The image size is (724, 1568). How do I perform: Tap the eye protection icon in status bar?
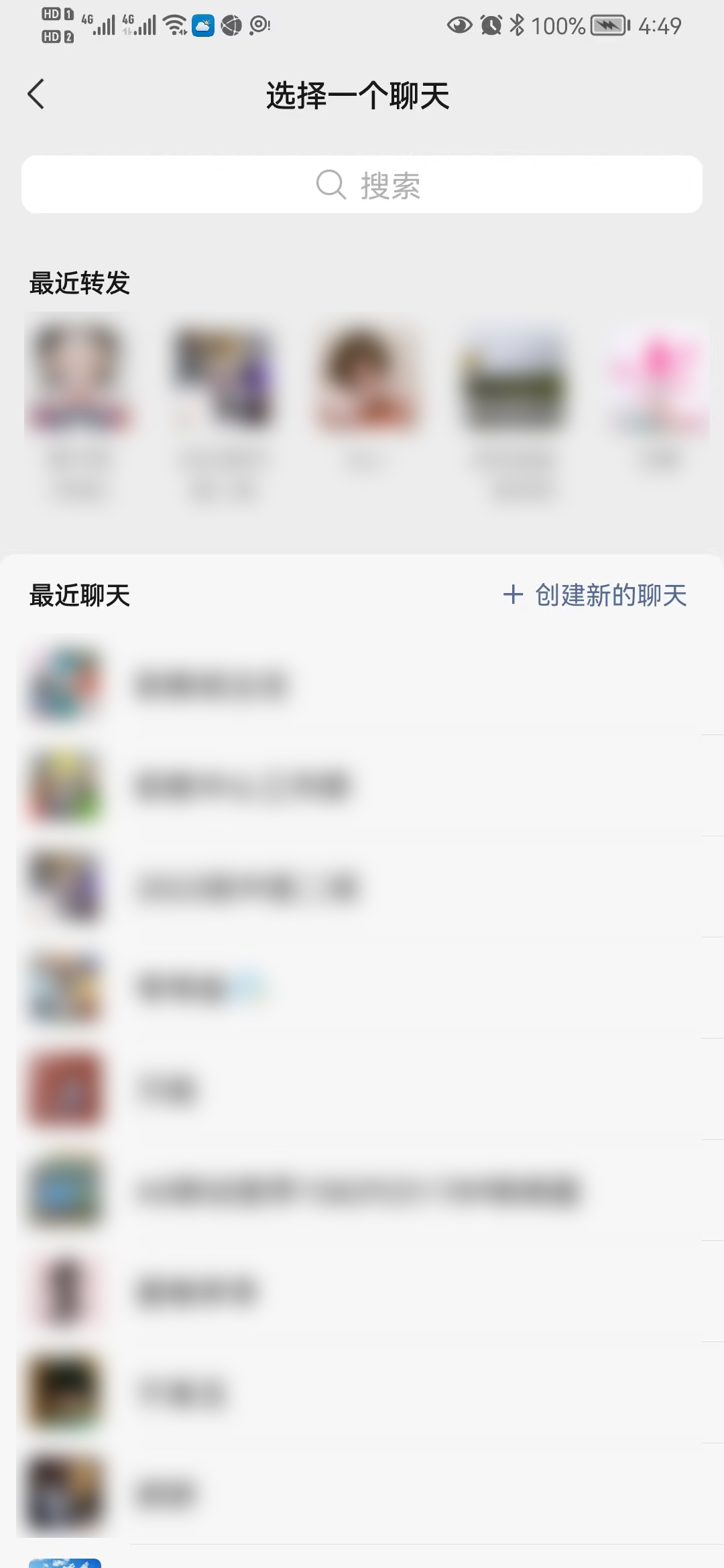460,25
